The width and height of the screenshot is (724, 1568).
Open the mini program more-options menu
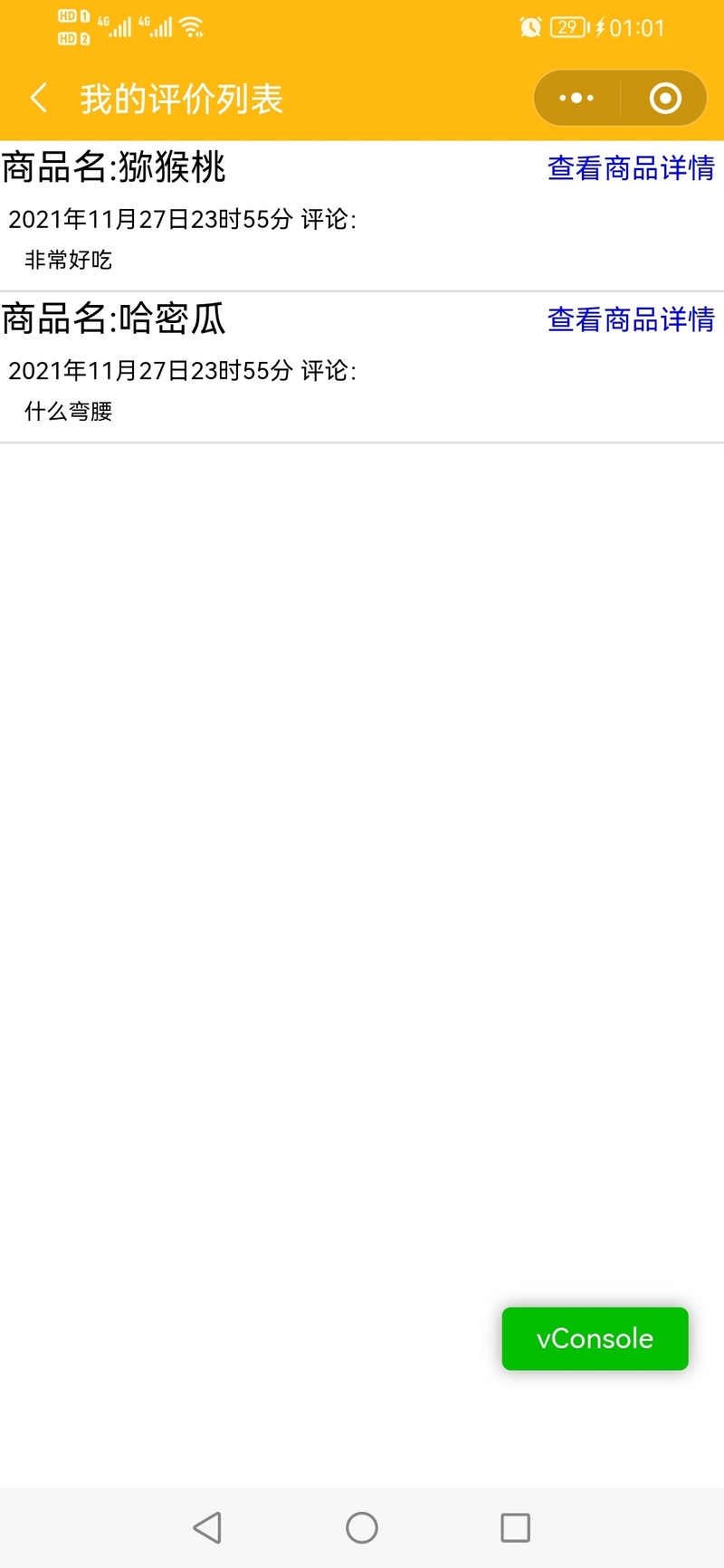(576, 98)
